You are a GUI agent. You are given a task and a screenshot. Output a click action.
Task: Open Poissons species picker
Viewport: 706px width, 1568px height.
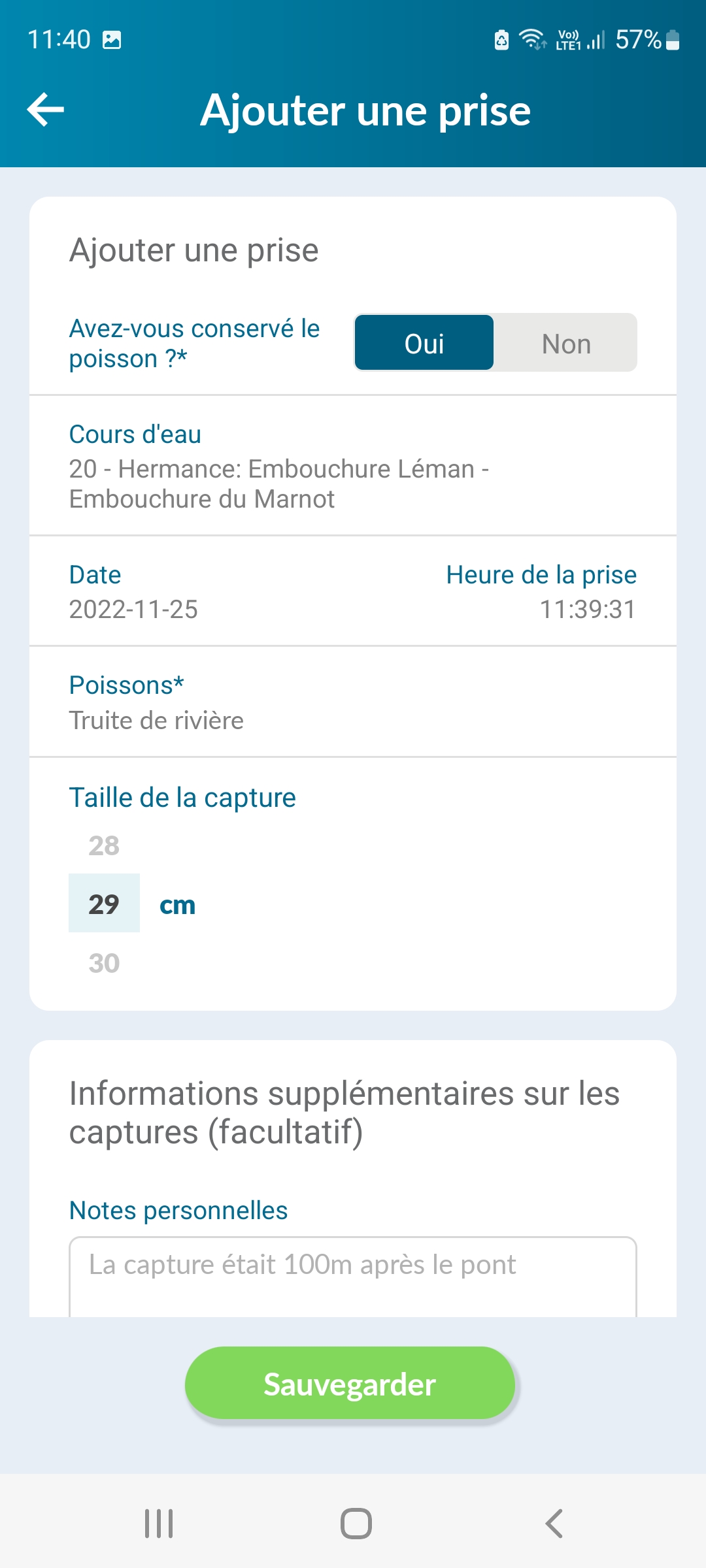tap(353, 702)
